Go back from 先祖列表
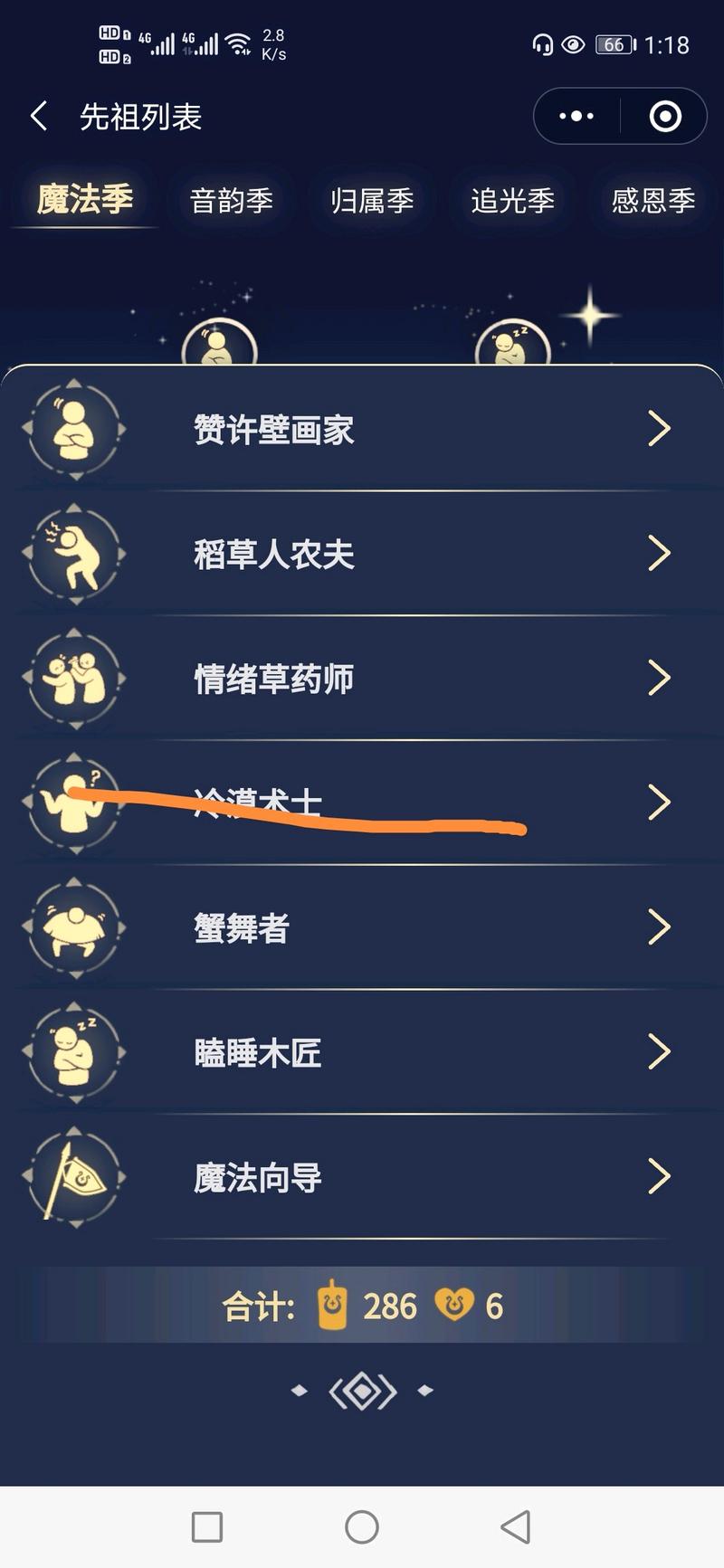 [39, 117]
